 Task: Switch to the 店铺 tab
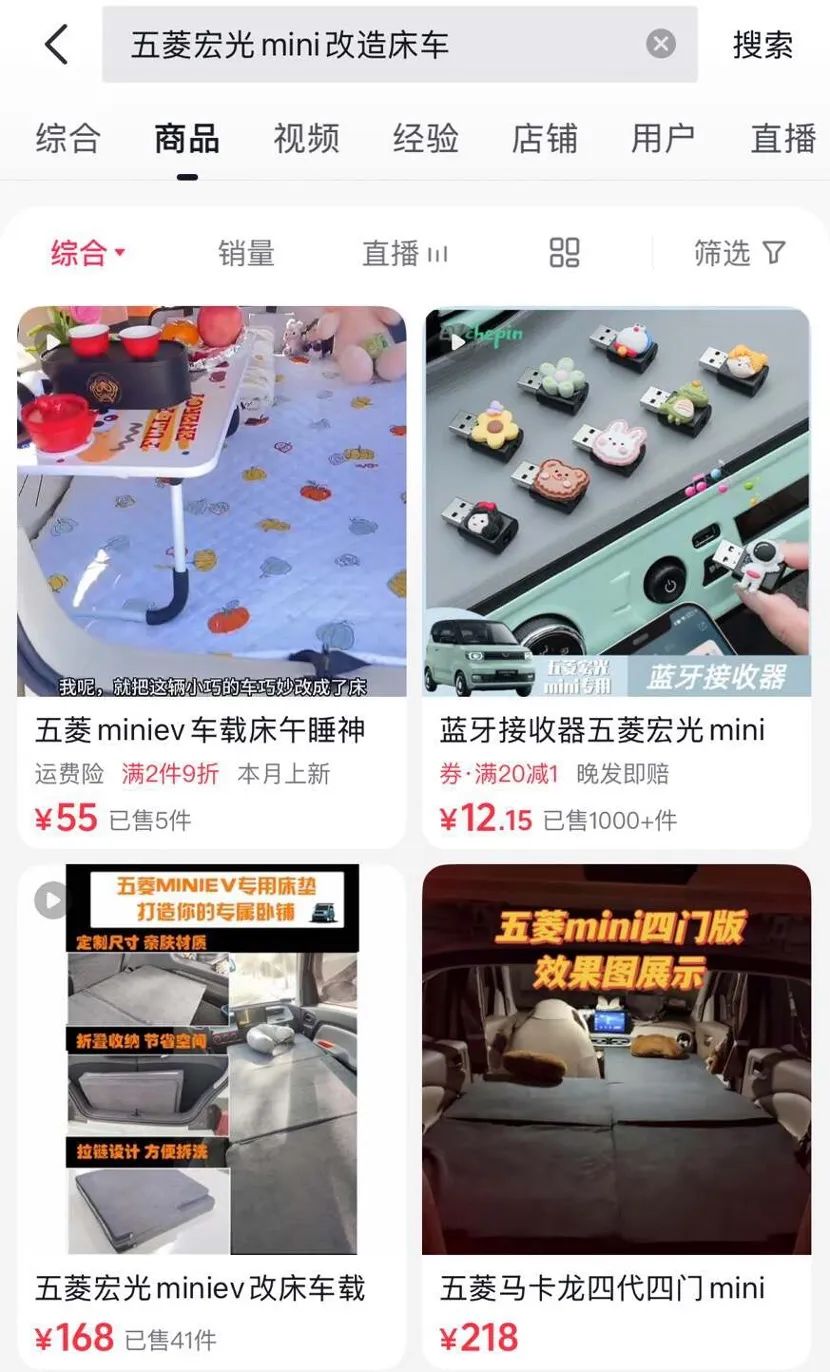(544, 138)
